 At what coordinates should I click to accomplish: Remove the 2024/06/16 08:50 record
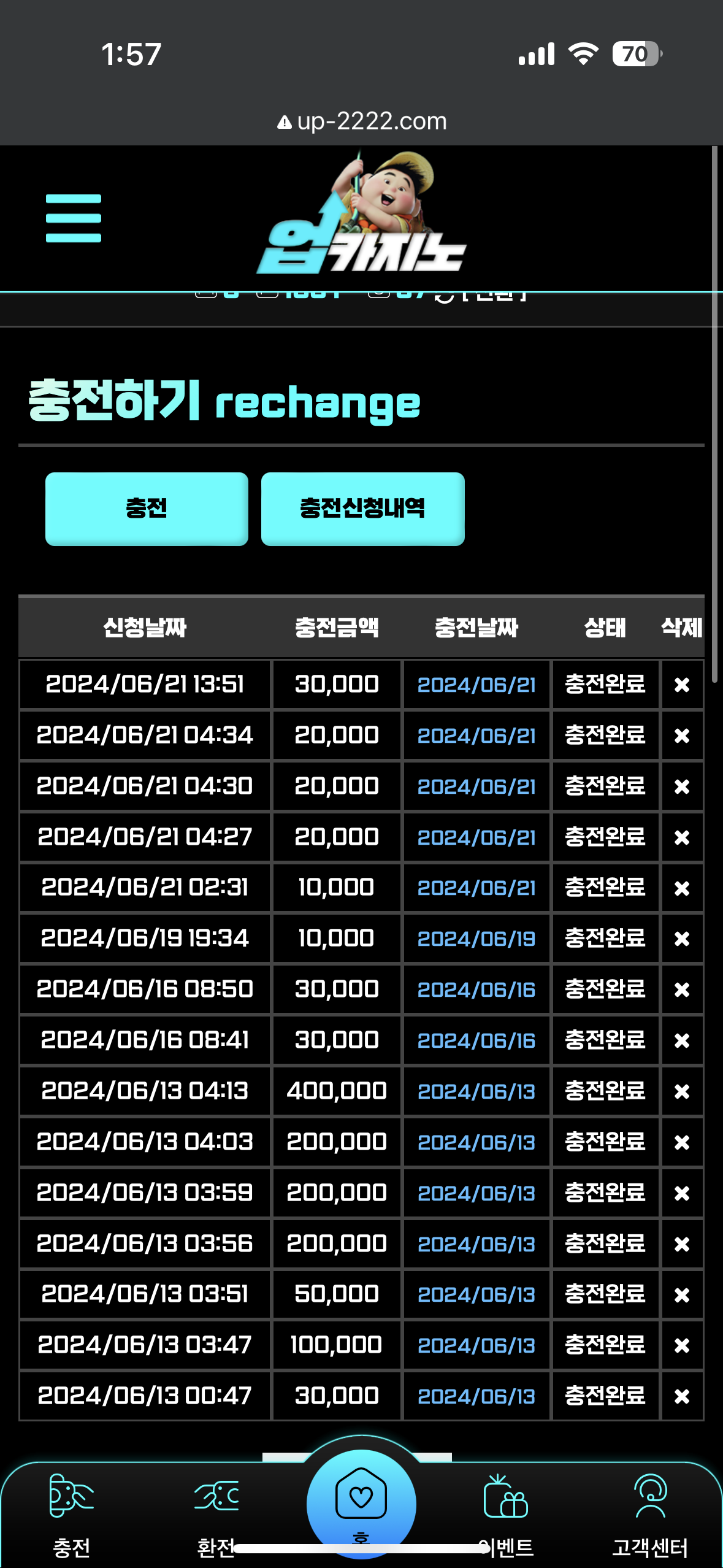682,990
